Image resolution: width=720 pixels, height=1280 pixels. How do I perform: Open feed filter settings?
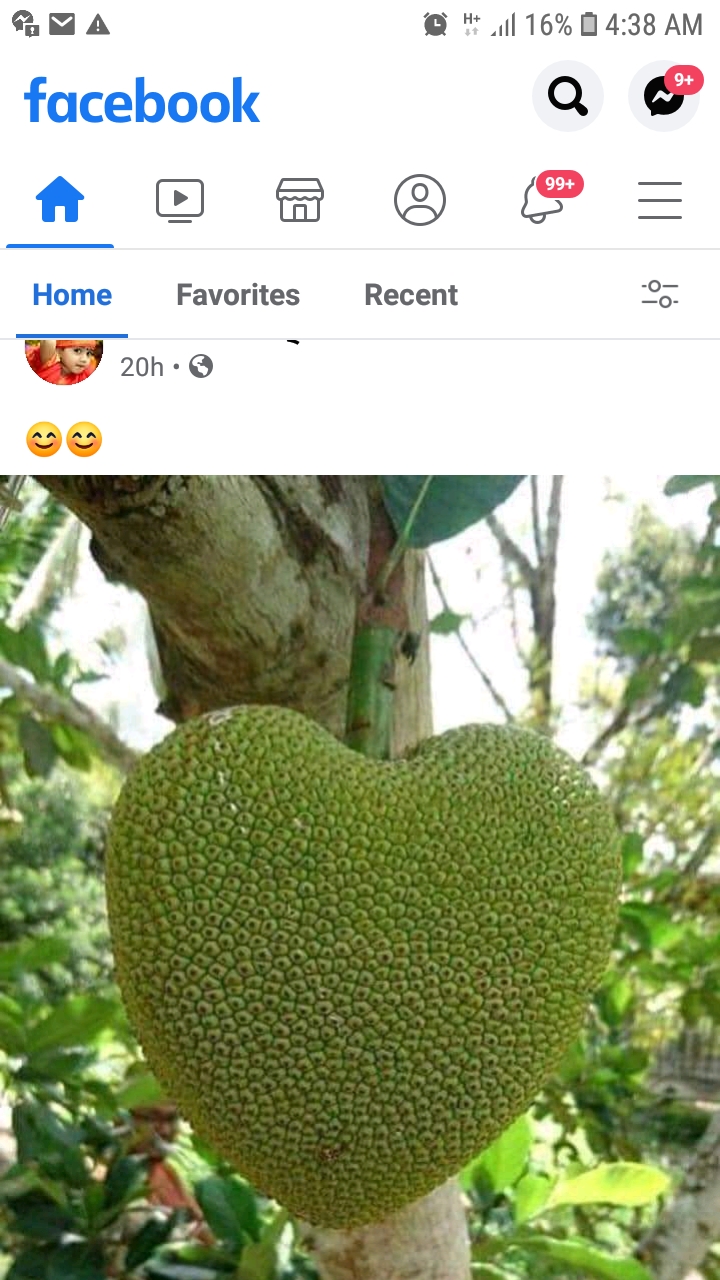tap(660, 294)
